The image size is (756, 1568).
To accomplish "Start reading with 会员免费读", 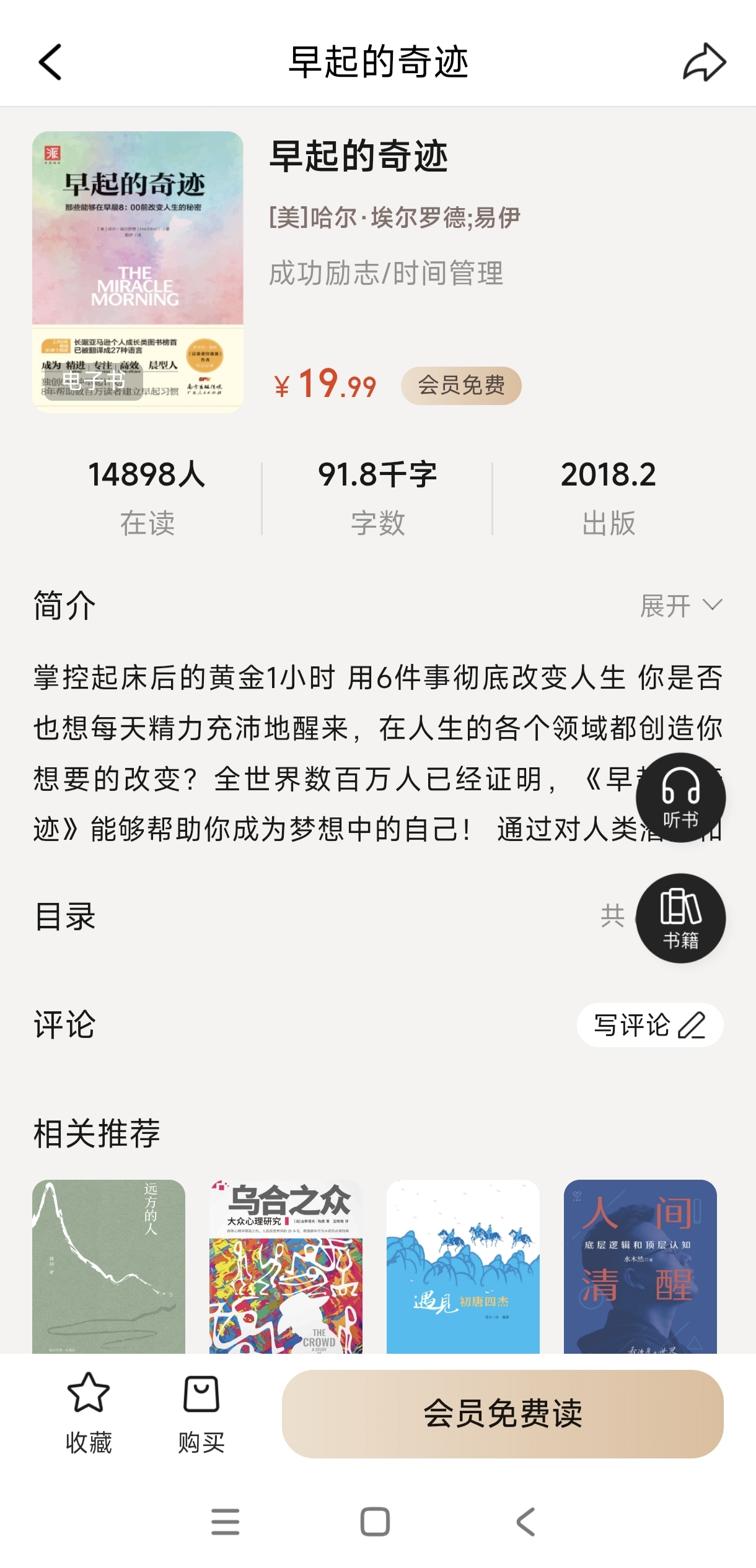I will pos(503,1414).
